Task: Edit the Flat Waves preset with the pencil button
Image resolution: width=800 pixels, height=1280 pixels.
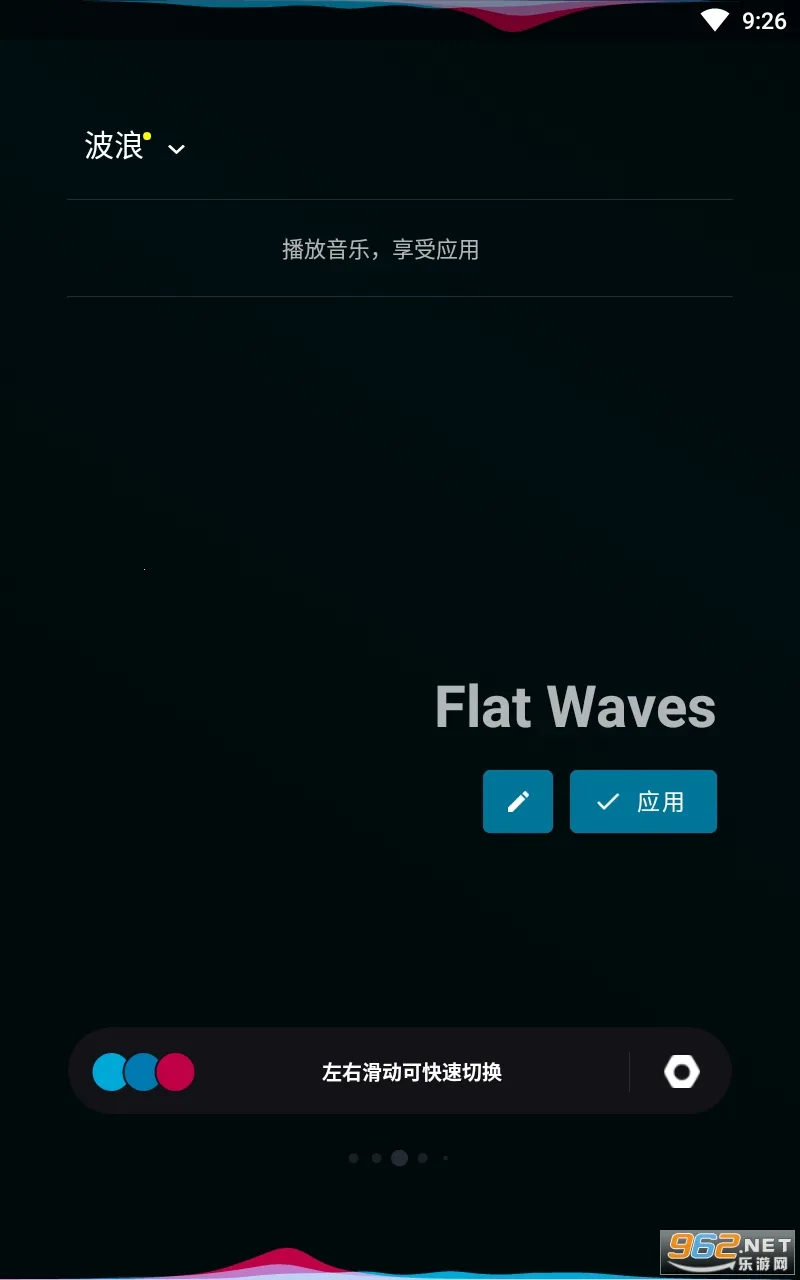Action: [518, 802]
